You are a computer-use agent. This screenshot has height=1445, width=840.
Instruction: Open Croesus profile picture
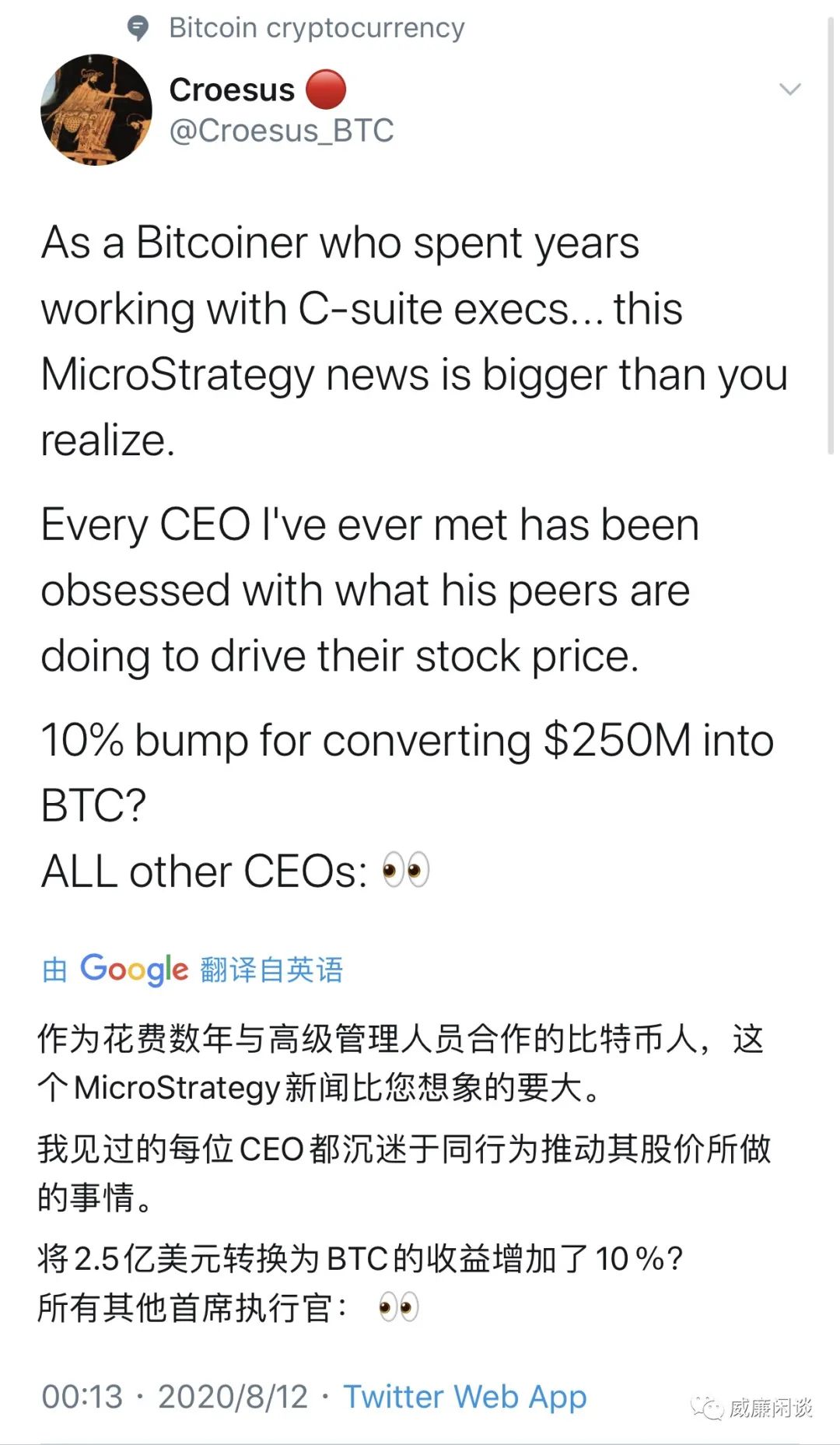click(x=96, y=110)
